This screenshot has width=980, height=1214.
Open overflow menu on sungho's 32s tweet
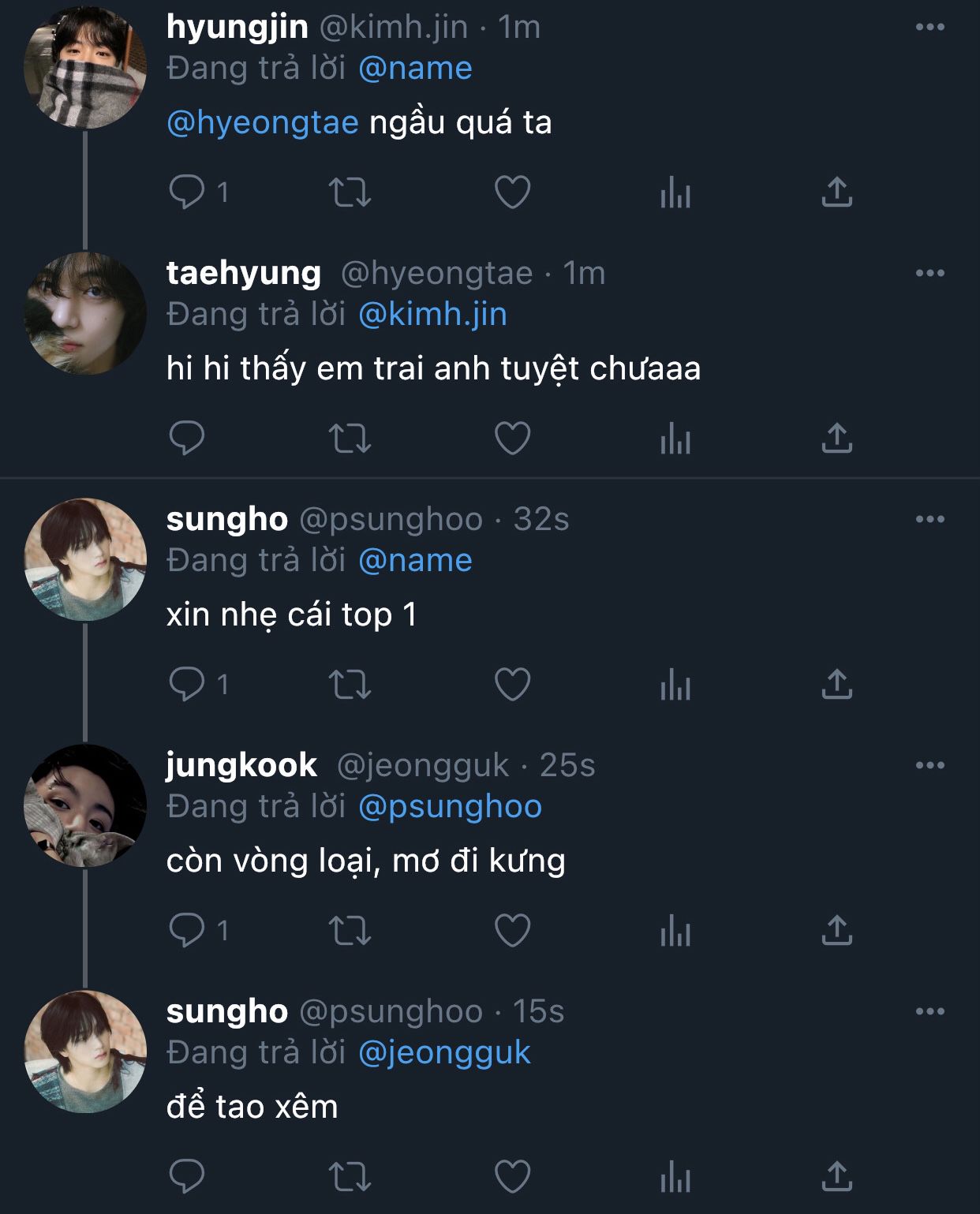(x=930, y=519)
